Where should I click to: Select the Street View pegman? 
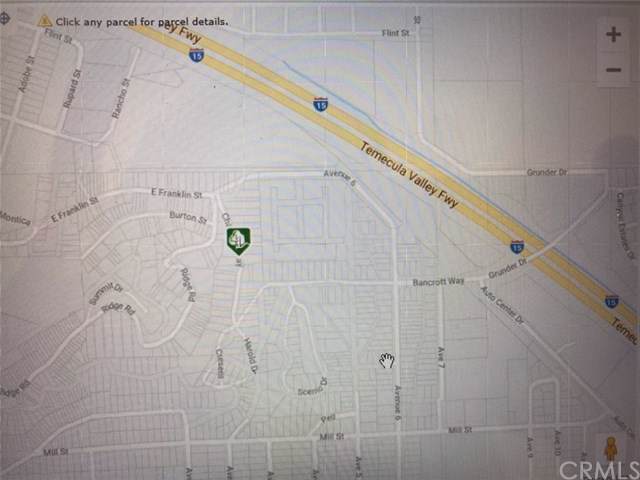click(611, 449)
